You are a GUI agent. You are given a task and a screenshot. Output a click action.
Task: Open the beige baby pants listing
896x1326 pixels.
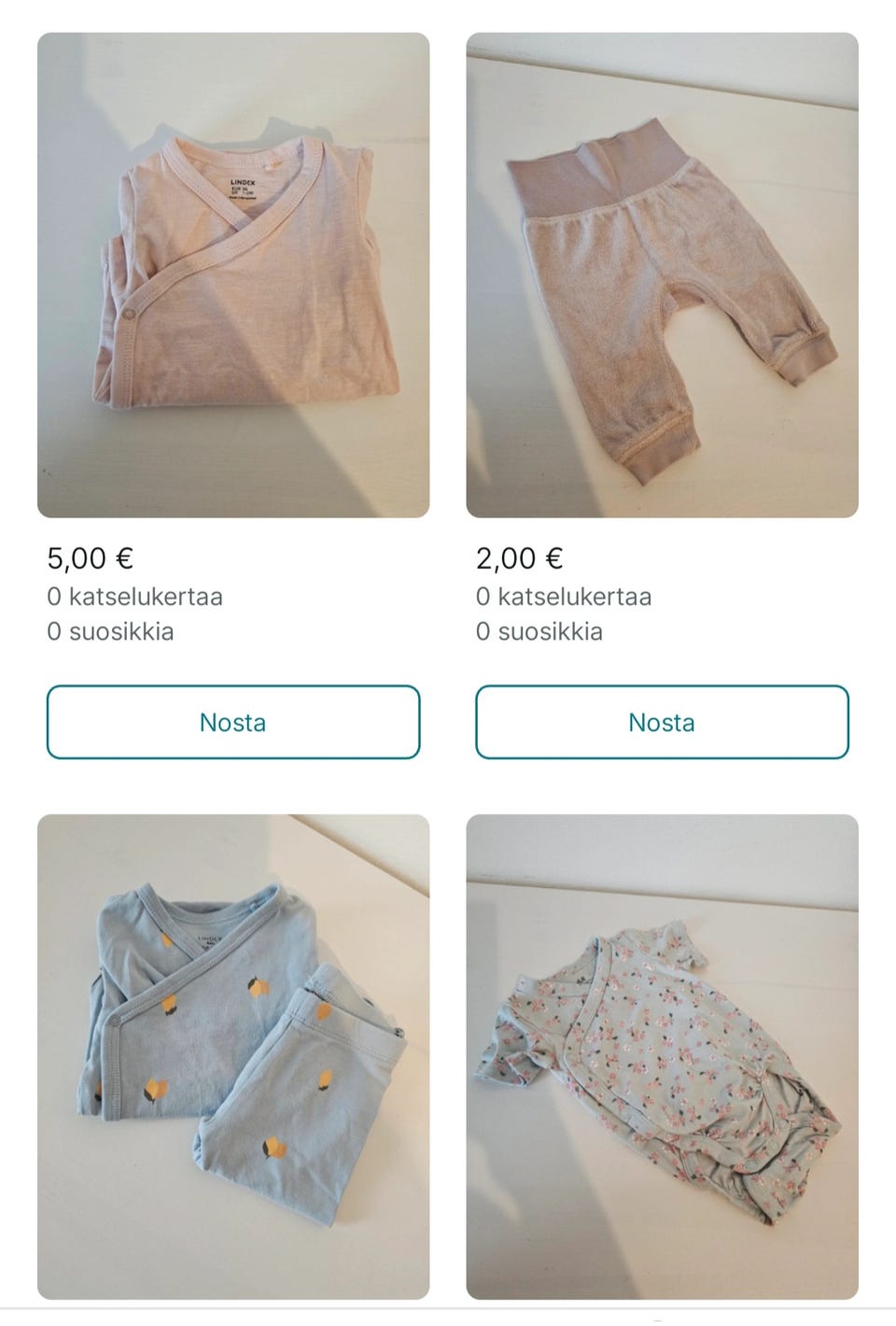662,275
